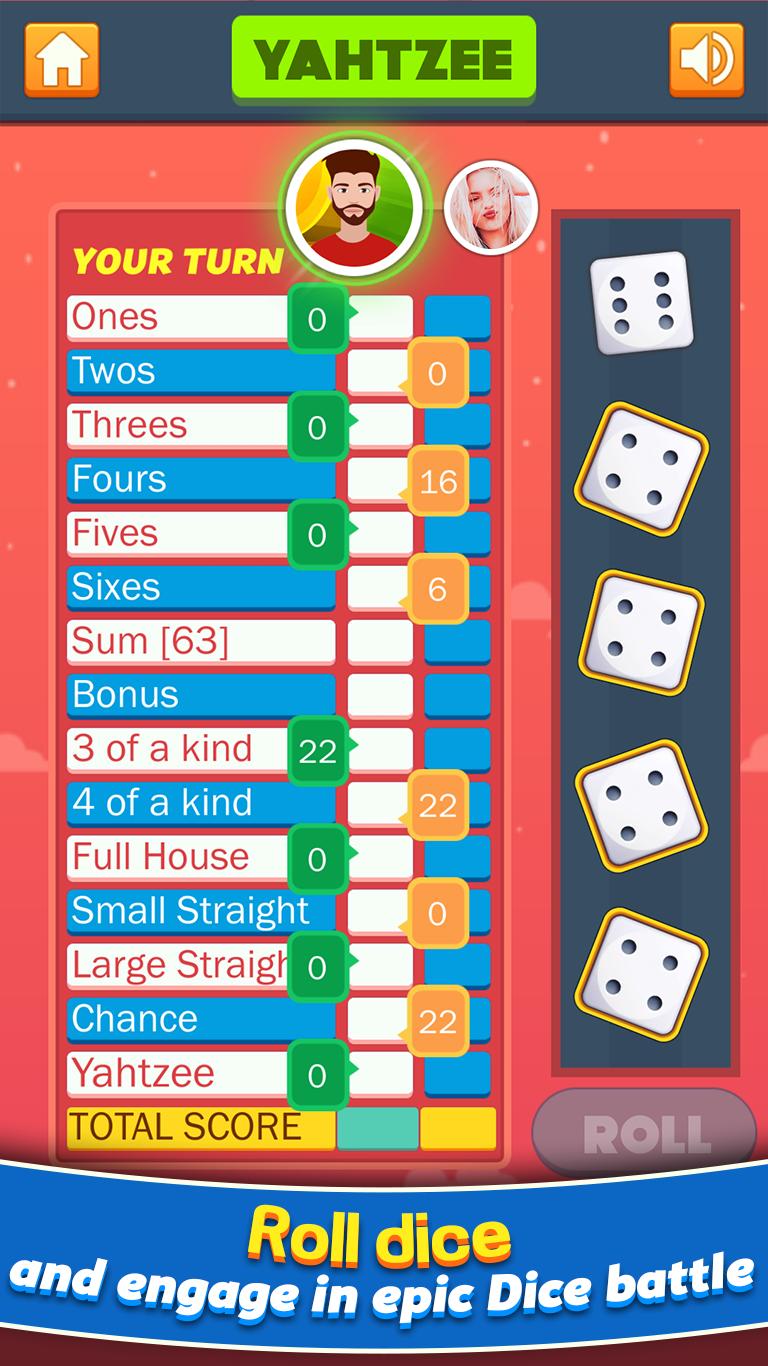Select the die showing six
This screenshot has height=1366, width=768.
pyautogui.click(x=641, y=302)
